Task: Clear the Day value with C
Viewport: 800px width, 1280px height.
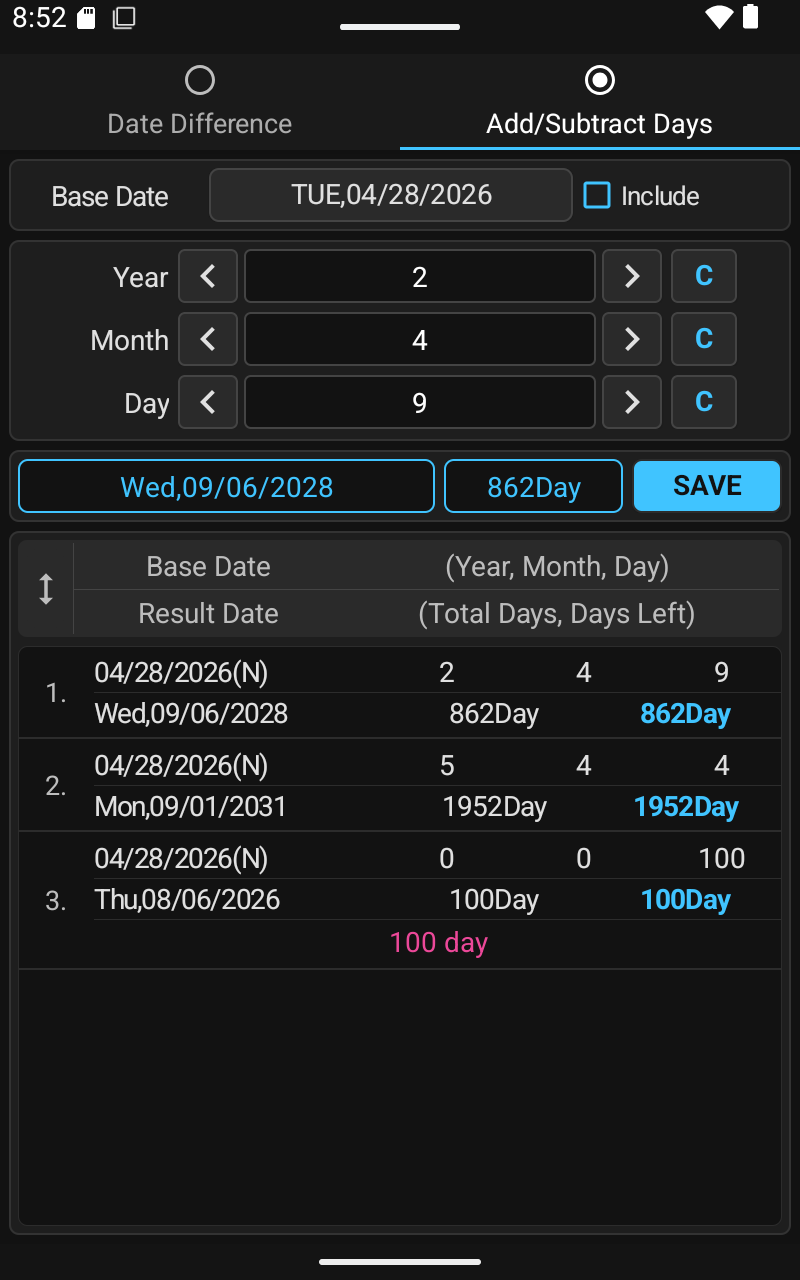Action: pyautogui.click(x=704, y=402)
